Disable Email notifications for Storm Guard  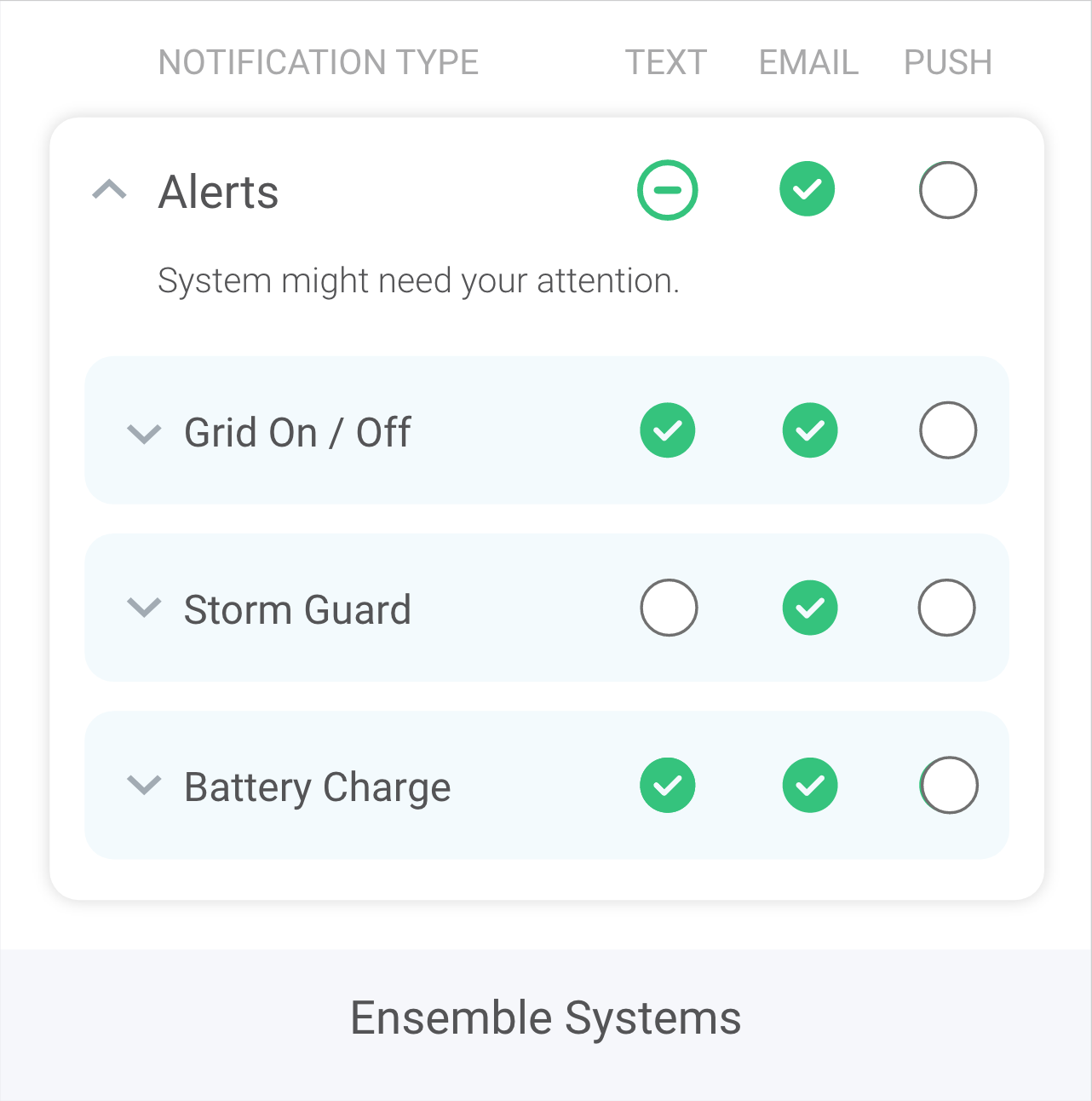[x=810, y=608]
